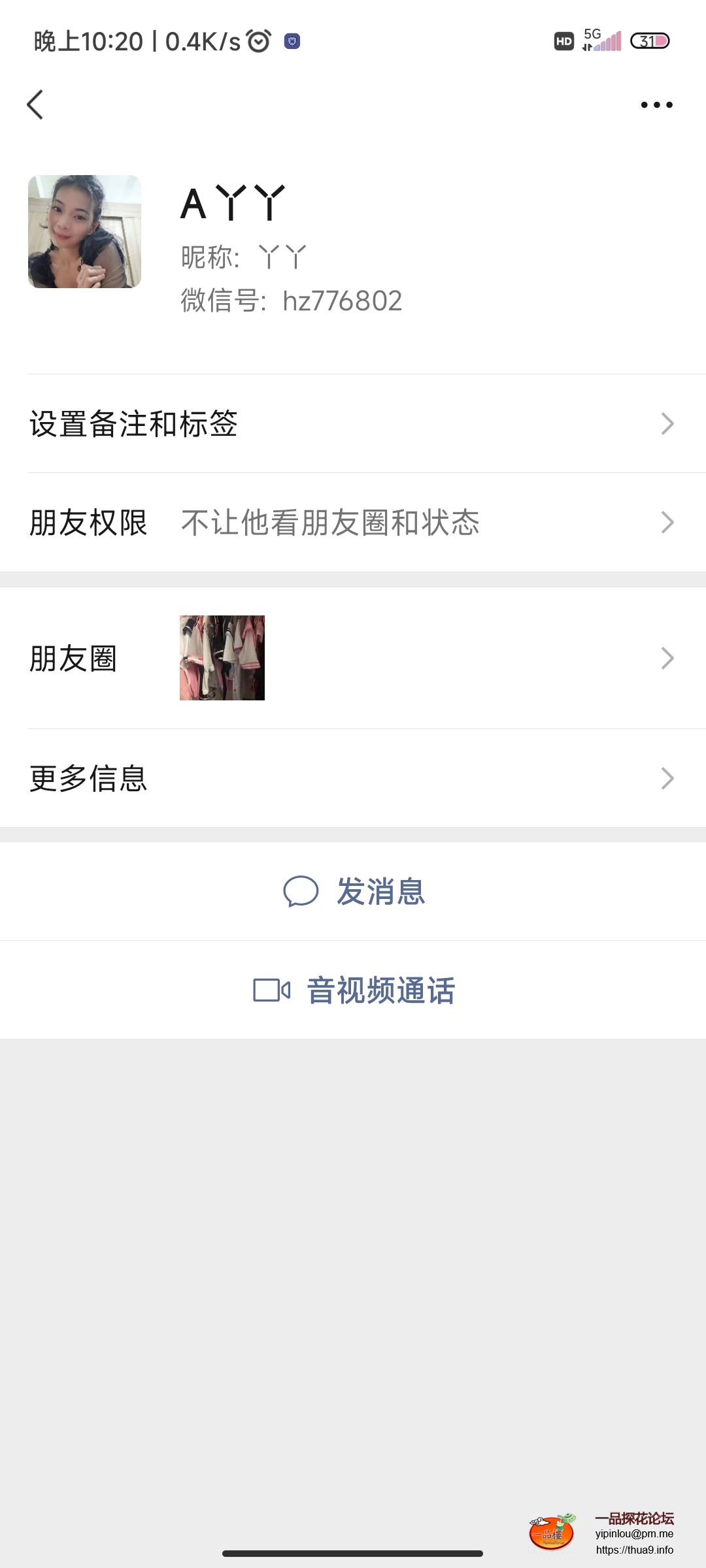Tap the Moments photo thumbnail

click(221, 657)
